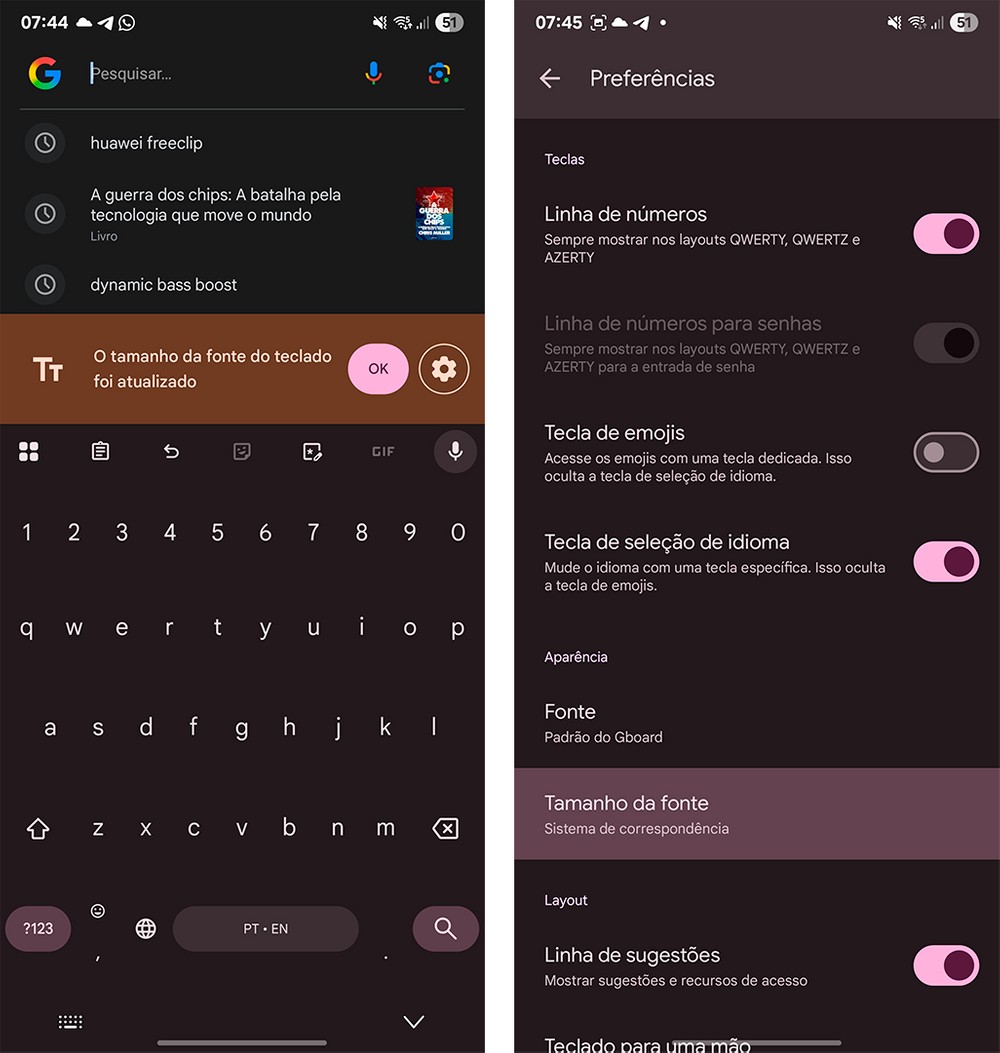Screen dimensions: 1000x1053
Task: Open the dynamic bass boost suggestion
Action: click(164, 285)
